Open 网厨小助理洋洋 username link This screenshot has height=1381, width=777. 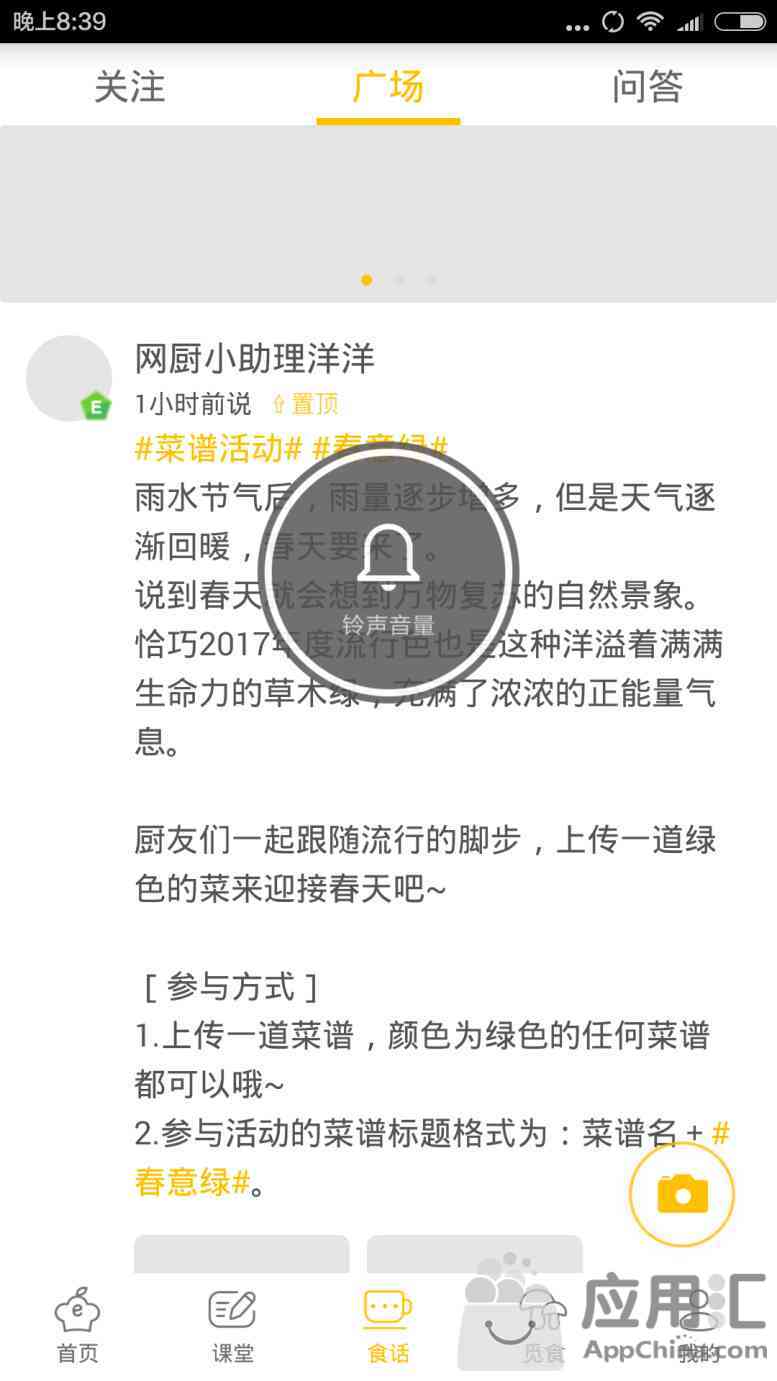coord(255,358)
